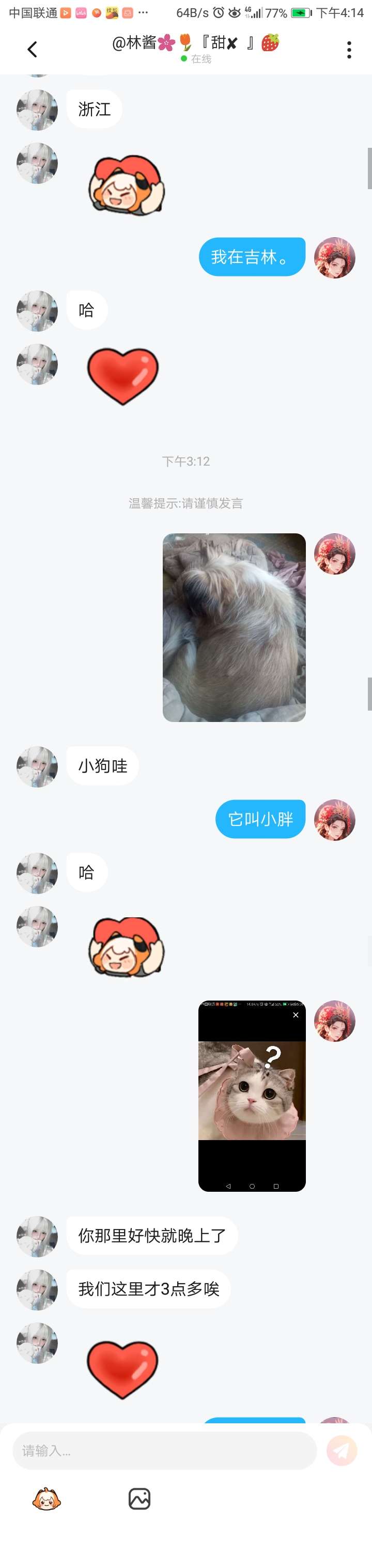Open the image picker icon
Screen dimensions: 372x1568
coord(139,1499)
